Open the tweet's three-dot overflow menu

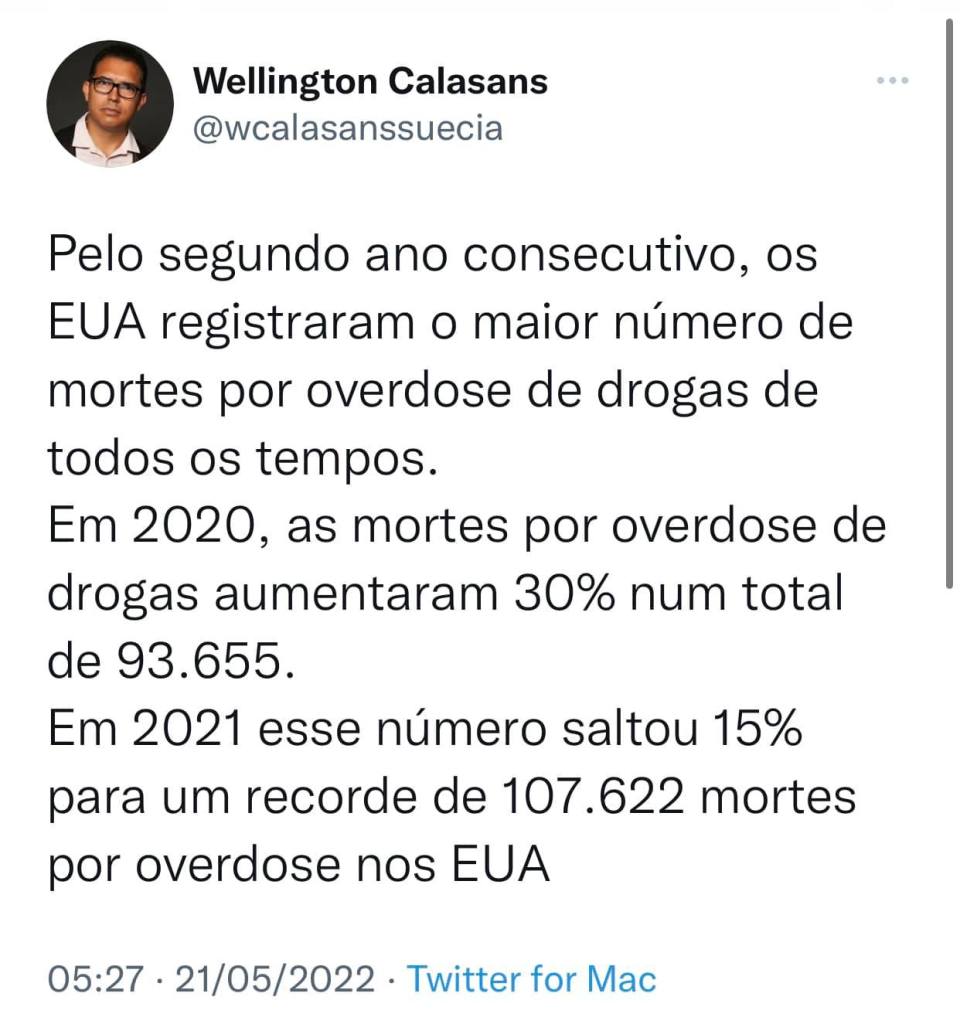coord(892,80)
